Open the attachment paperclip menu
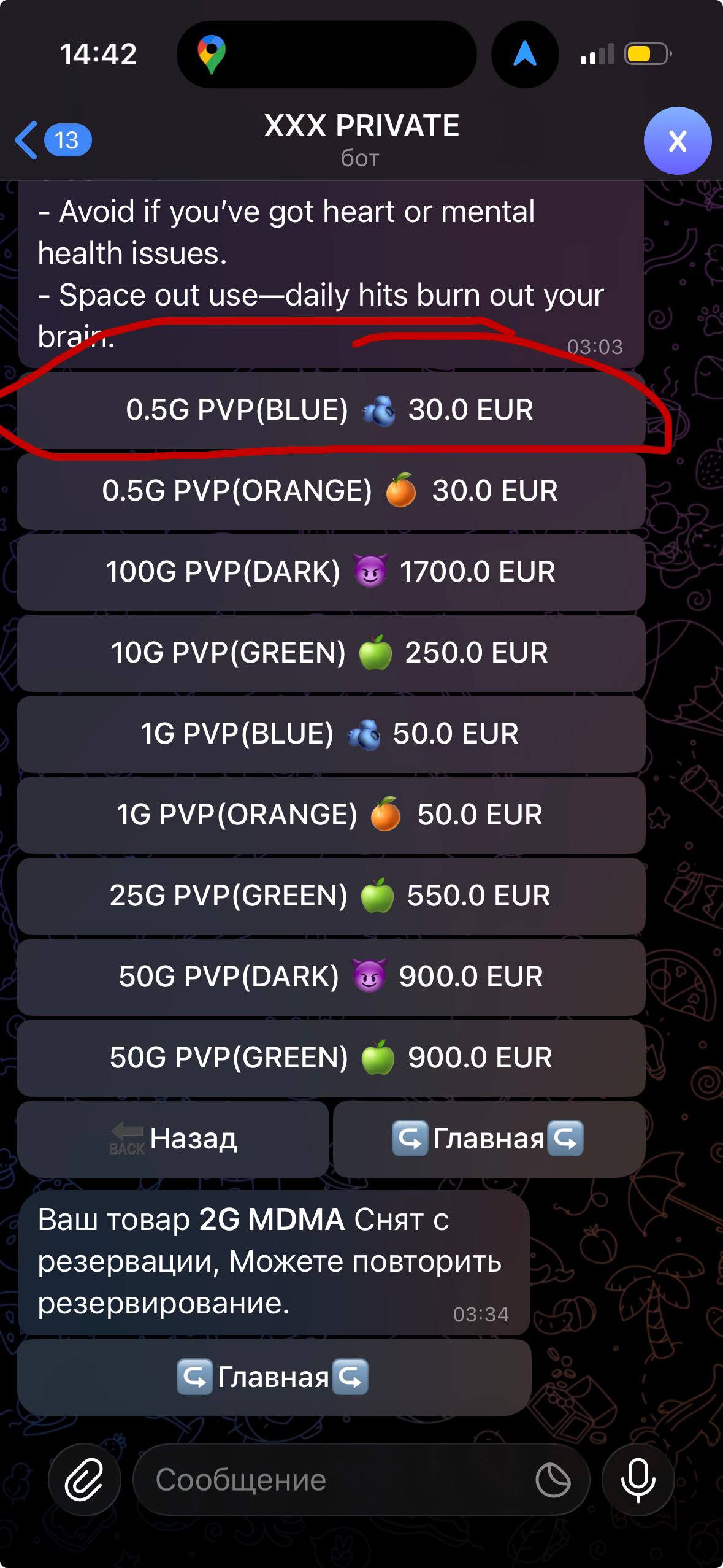This screenshot has height=1568, width=723. pos(84,1480)
